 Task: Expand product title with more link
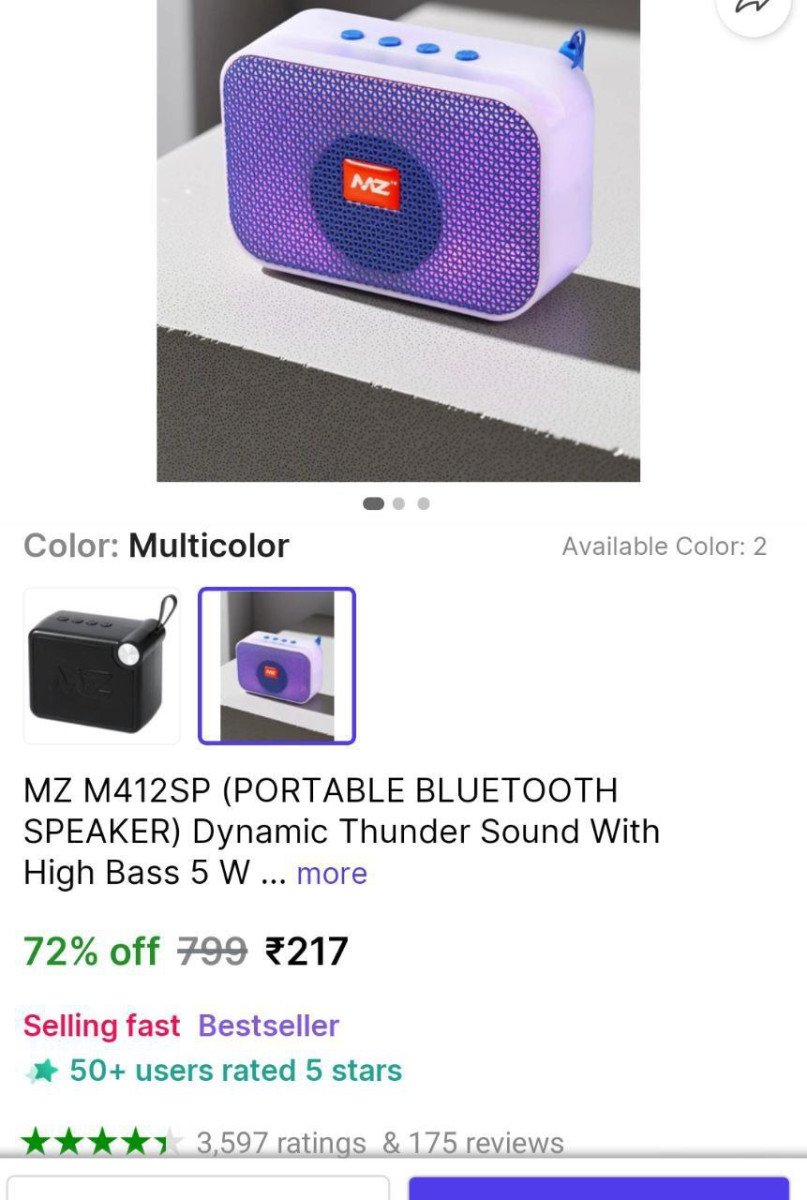[x=332, y=873]
